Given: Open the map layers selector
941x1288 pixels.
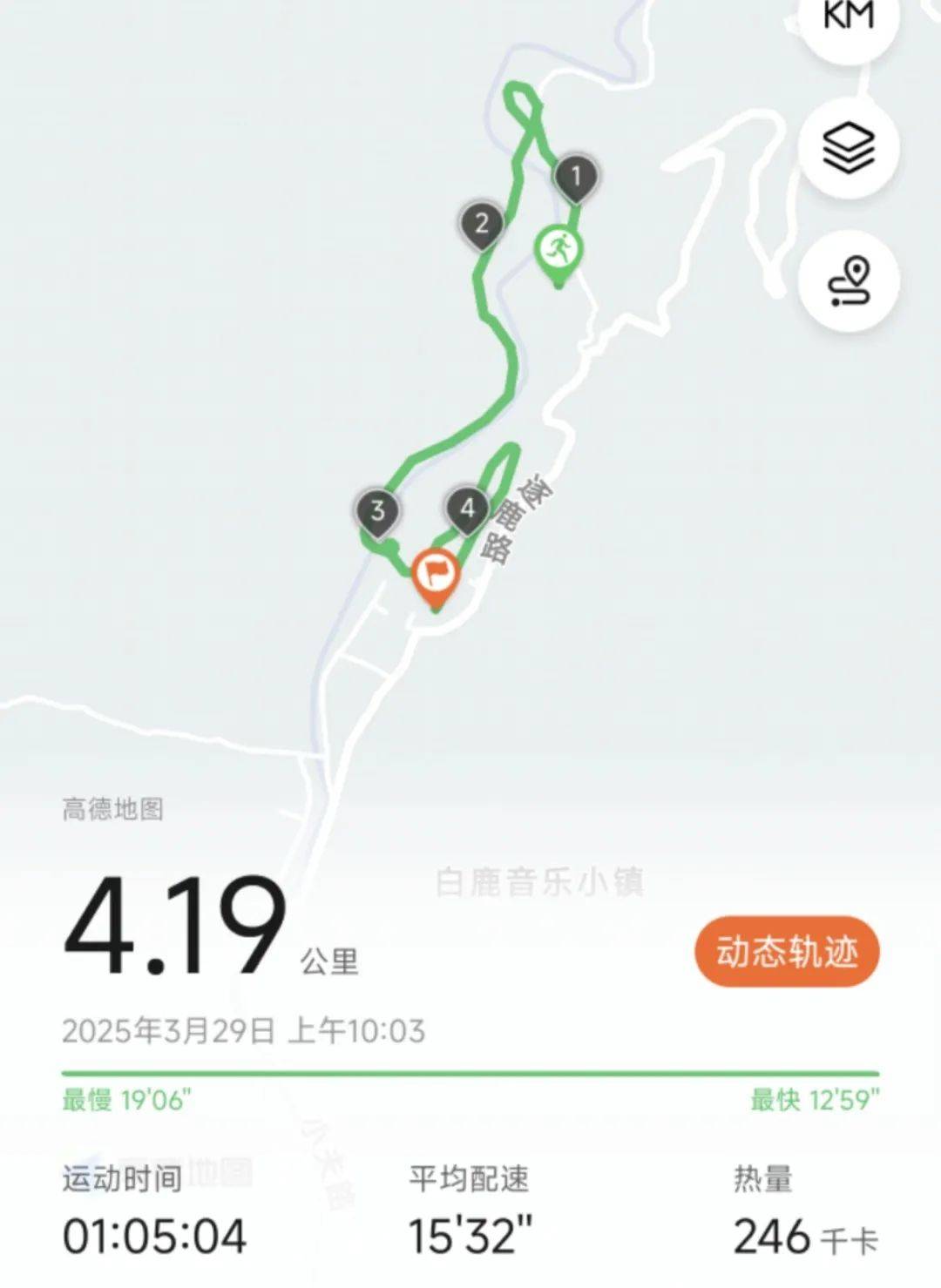Looking at the screenshot, I should pos(848,148).
